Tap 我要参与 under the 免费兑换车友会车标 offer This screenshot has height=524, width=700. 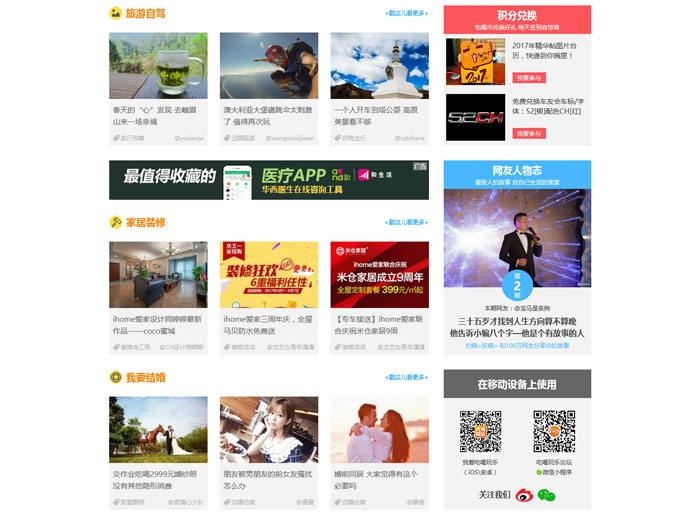(x=529, y=133)
